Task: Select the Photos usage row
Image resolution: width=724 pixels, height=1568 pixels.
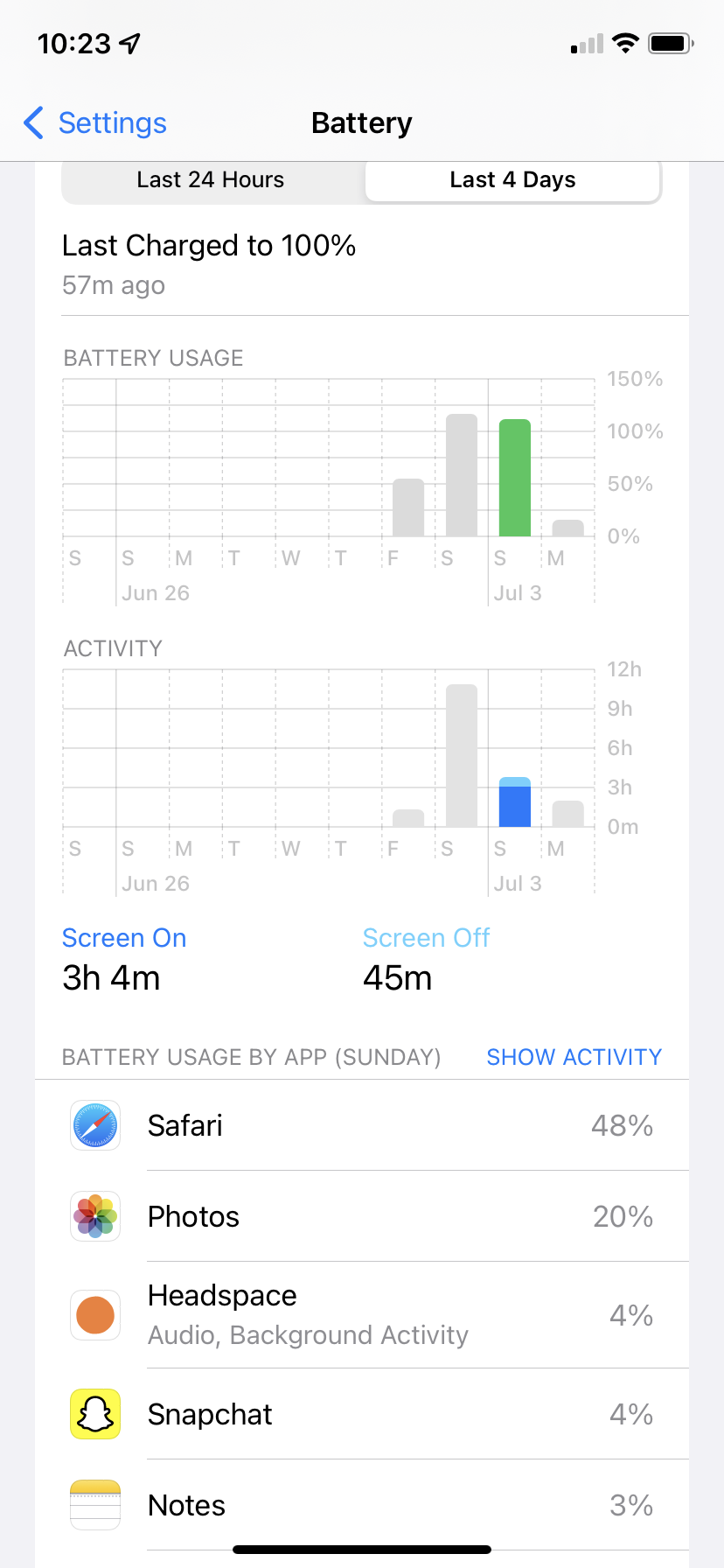Action: pos(362,1216)
